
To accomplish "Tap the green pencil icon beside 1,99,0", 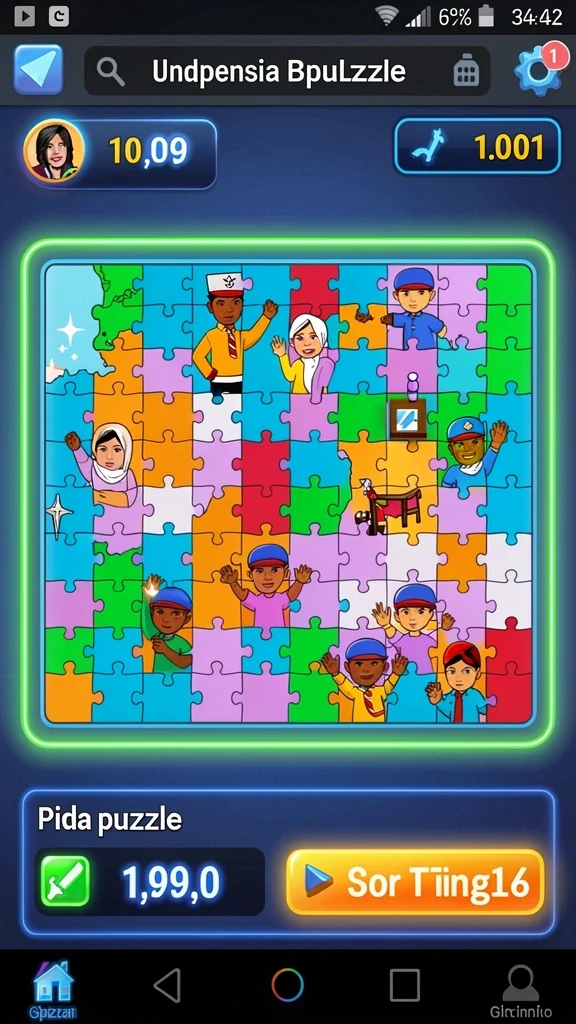I will [65, 882].
